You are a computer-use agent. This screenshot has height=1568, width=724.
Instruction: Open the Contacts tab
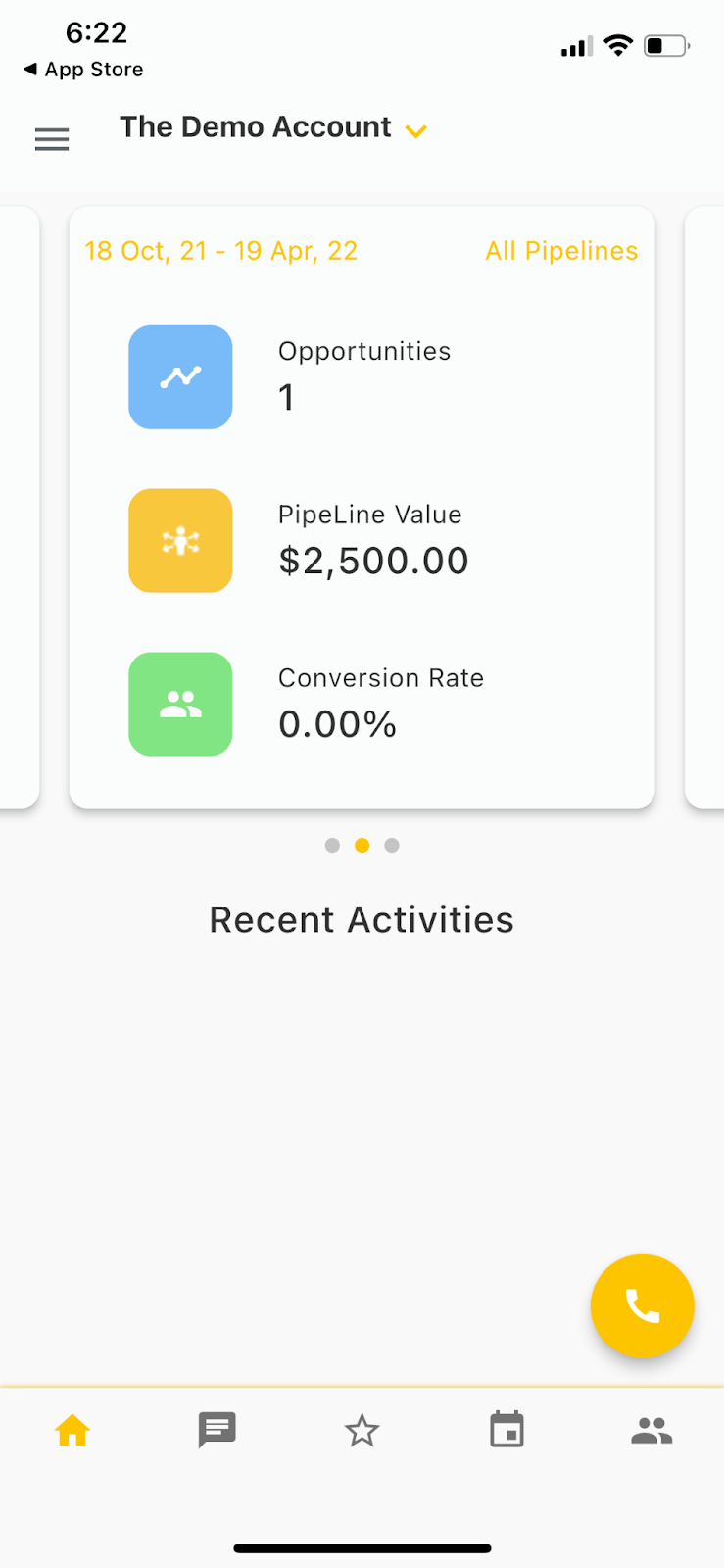click(x=652, y=1431)
